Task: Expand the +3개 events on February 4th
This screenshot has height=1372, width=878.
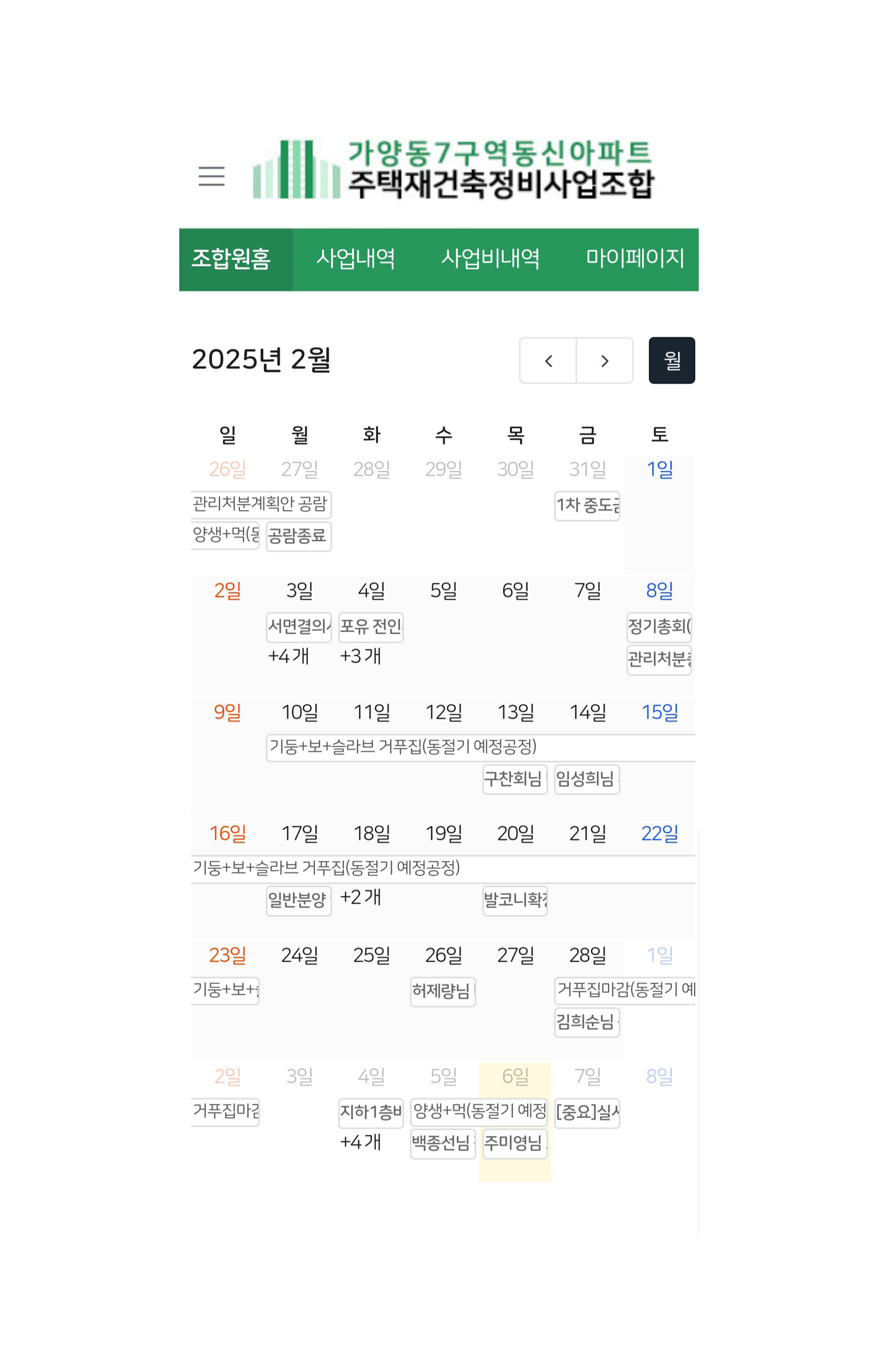Action: pyautogui.click(x=360, y=656)
